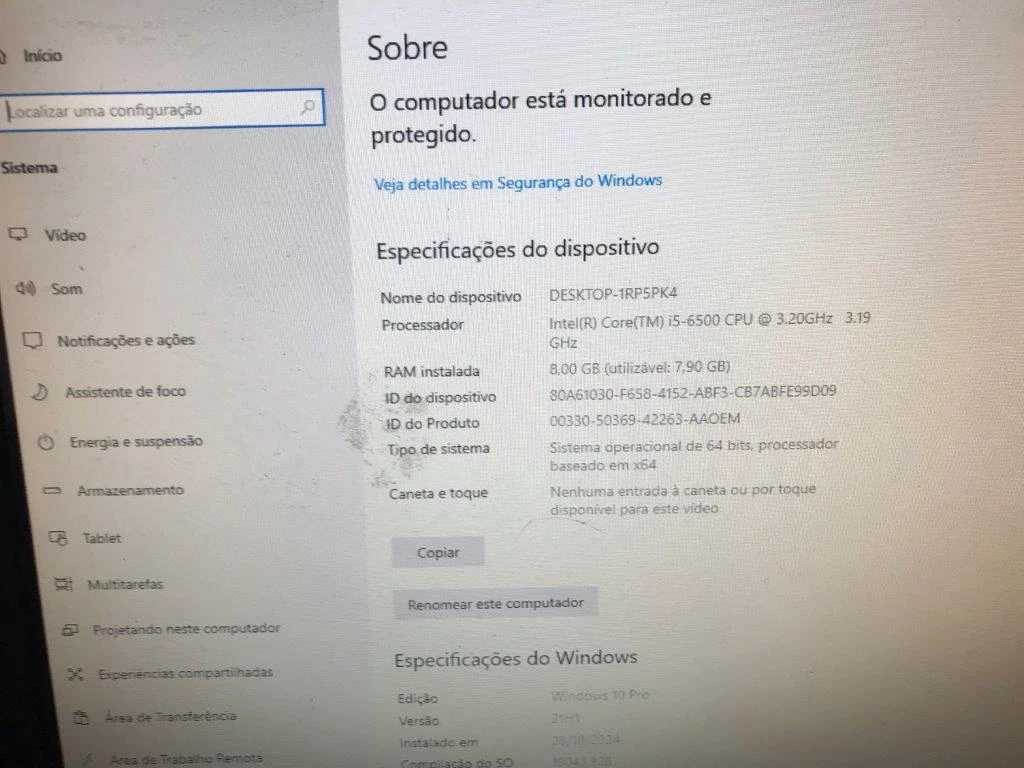Open the Vídeo settings
1024x768 pixels.
click(65, 235)
